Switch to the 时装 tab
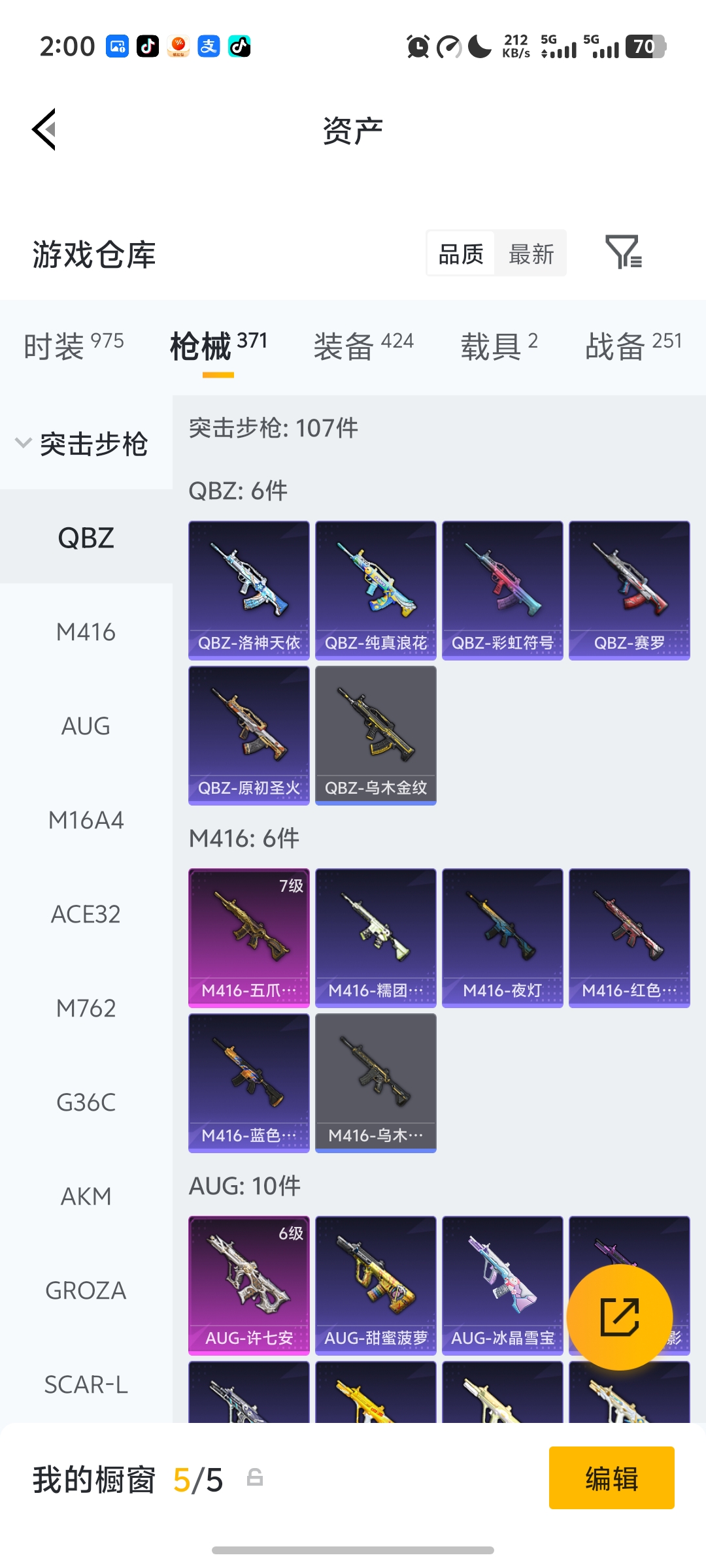The height and width of the screenshot is (1568, 706). pyautogui.click(x=73, y=345)
